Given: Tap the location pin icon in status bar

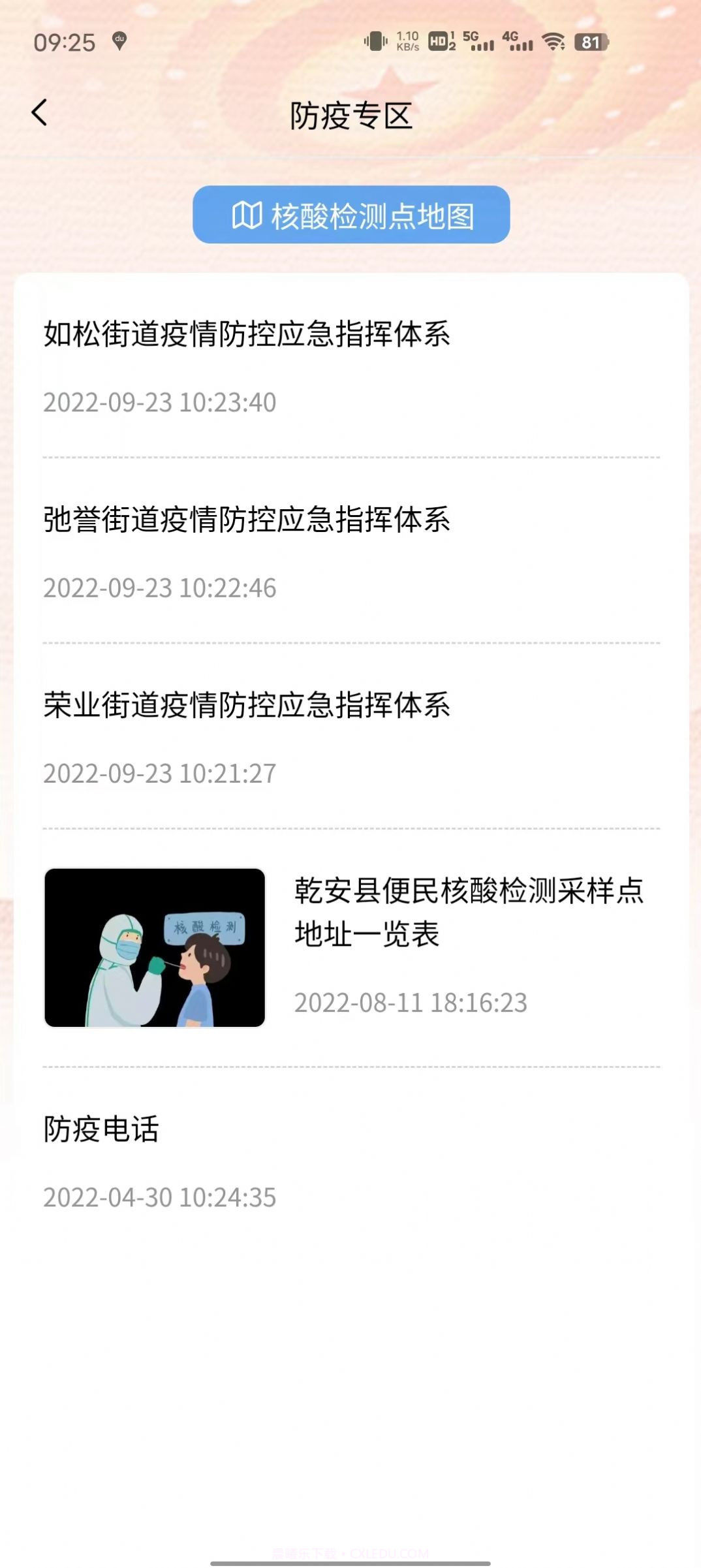Looking at the screenshot, I should 119,42.
